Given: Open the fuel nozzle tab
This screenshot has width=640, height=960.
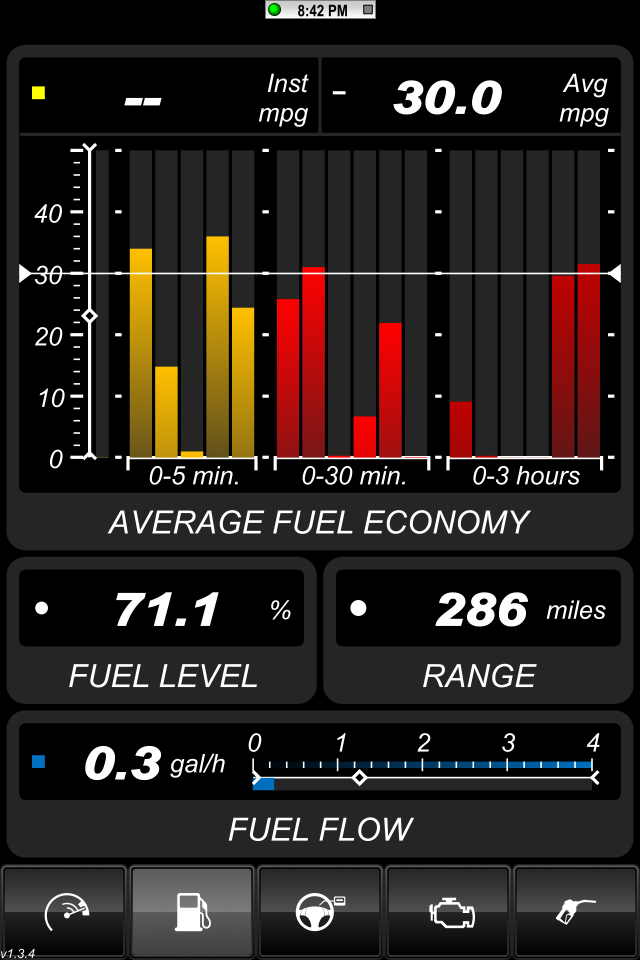Looking at the screenshot, I should (576, 911).
